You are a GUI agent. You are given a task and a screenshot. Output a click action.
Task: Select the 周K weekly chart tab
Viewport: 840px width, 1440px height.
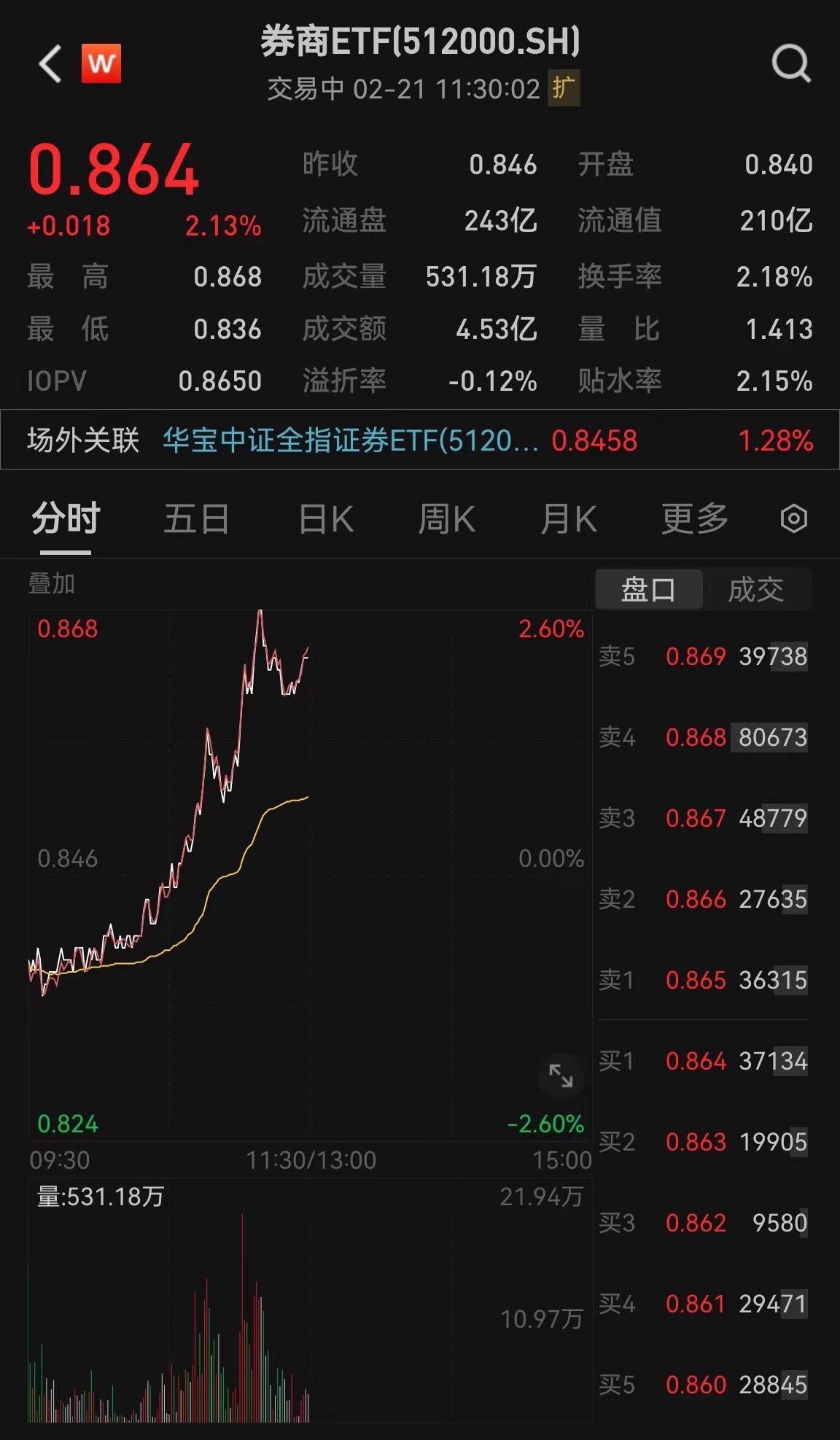point(446,518)
